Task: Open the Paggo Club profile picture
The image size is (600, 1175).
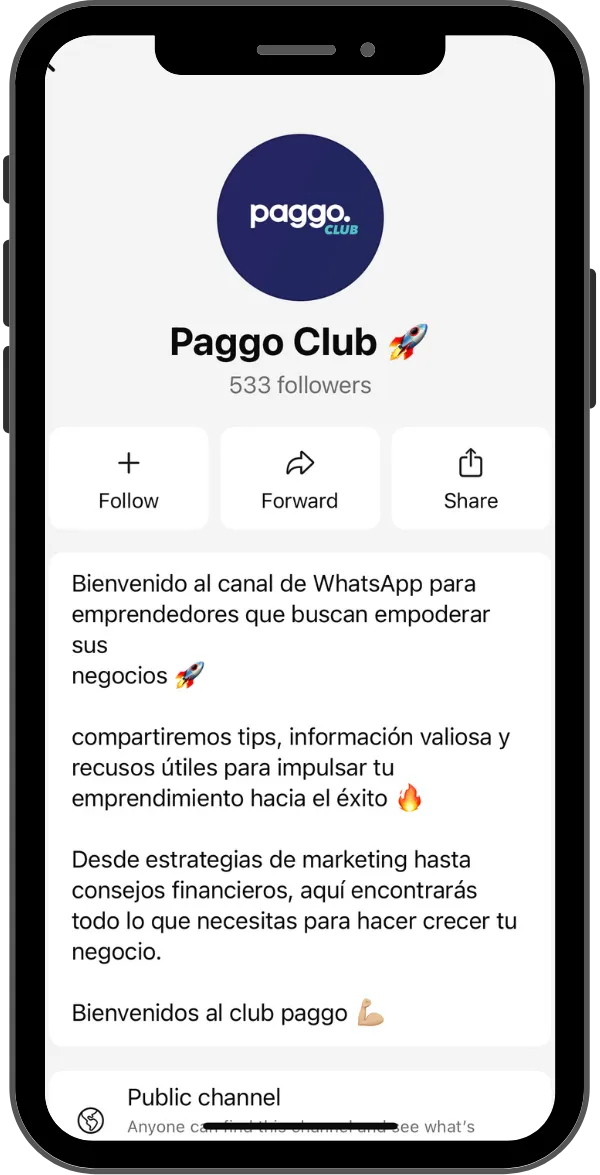Action: 300,217
